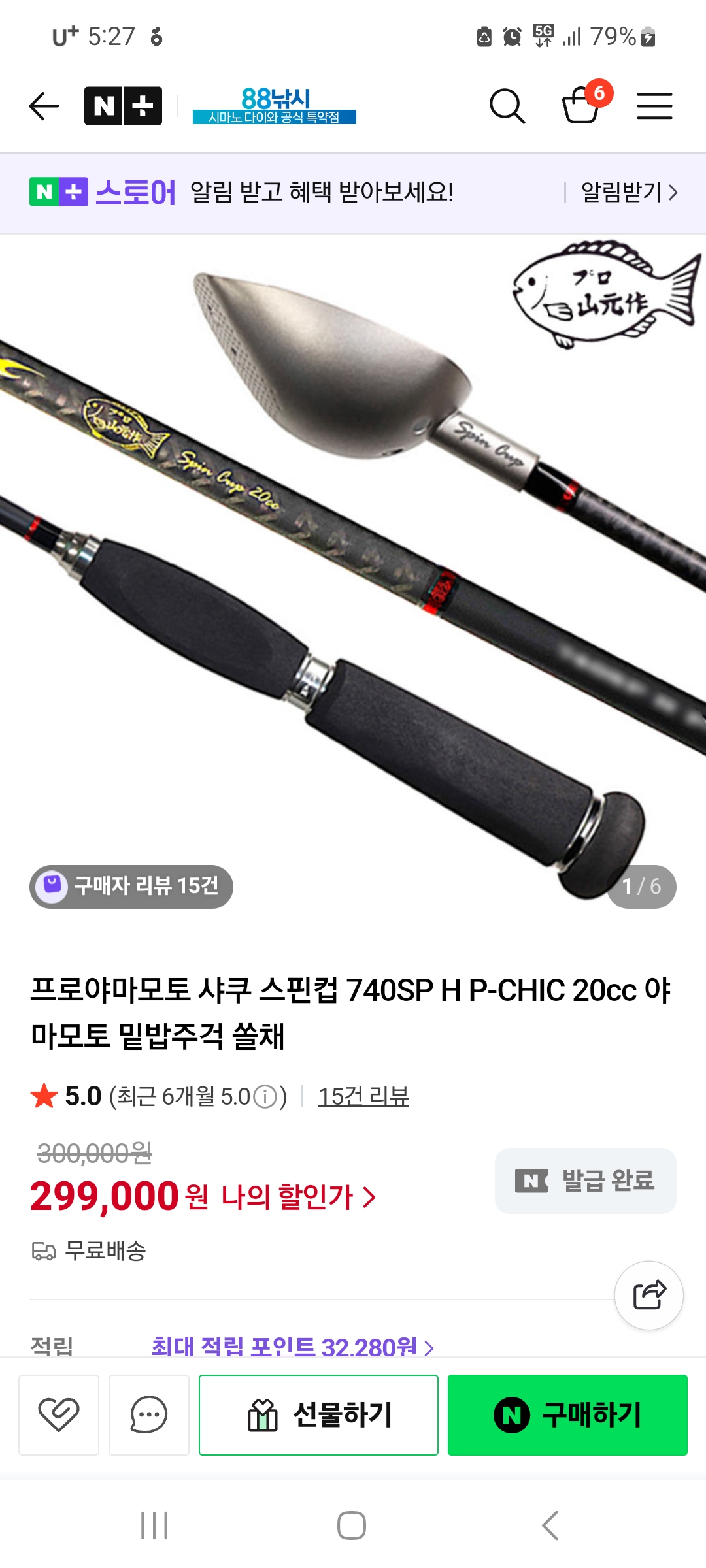The width and height of the screenshot is (706, 1568).
Task: Add product to wishlist with heart
Action: [x=59, y=1414]
